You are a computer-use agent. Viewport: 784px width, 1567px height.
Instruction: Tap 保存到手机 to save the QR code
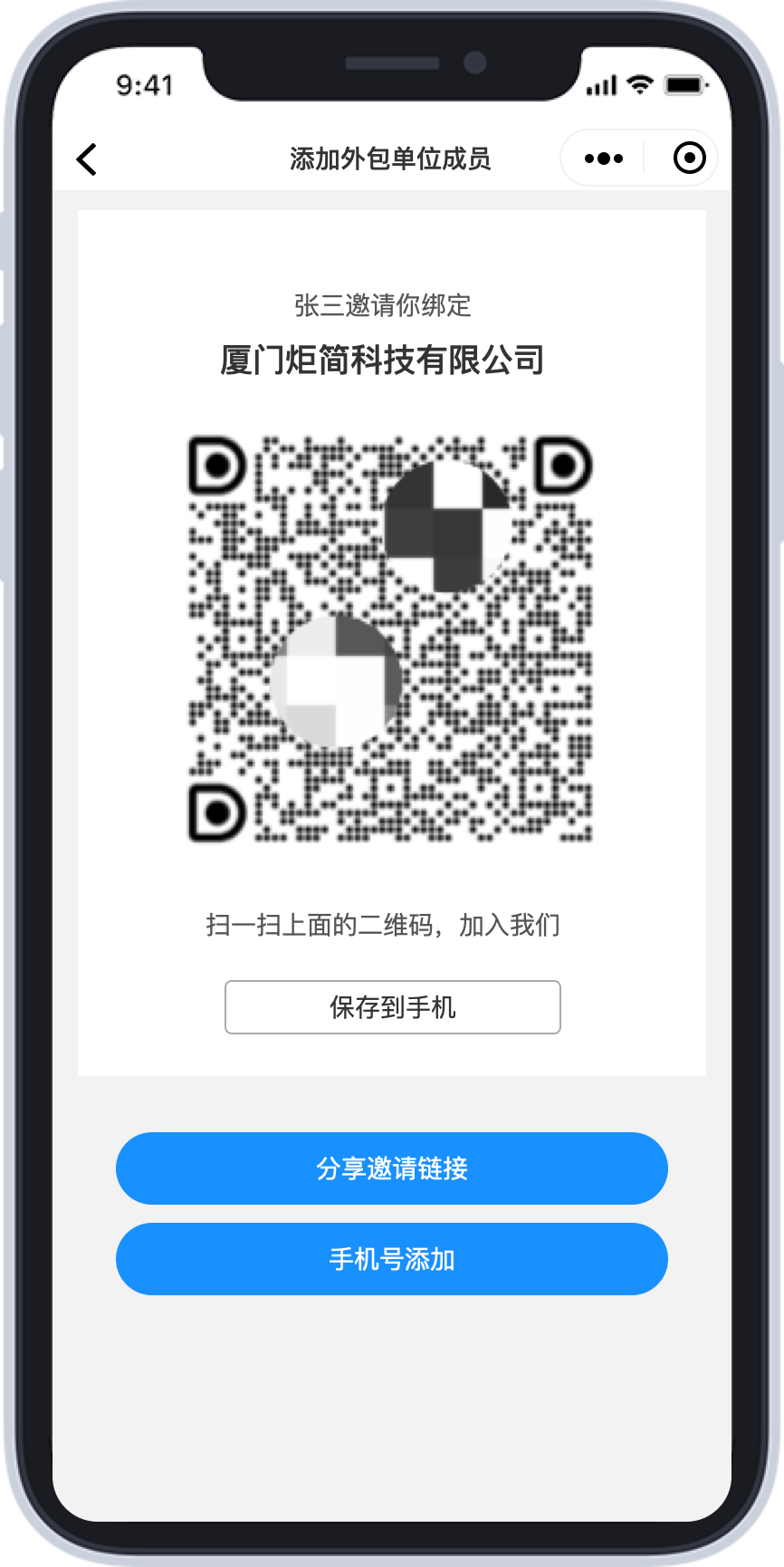coord(393,1007)
